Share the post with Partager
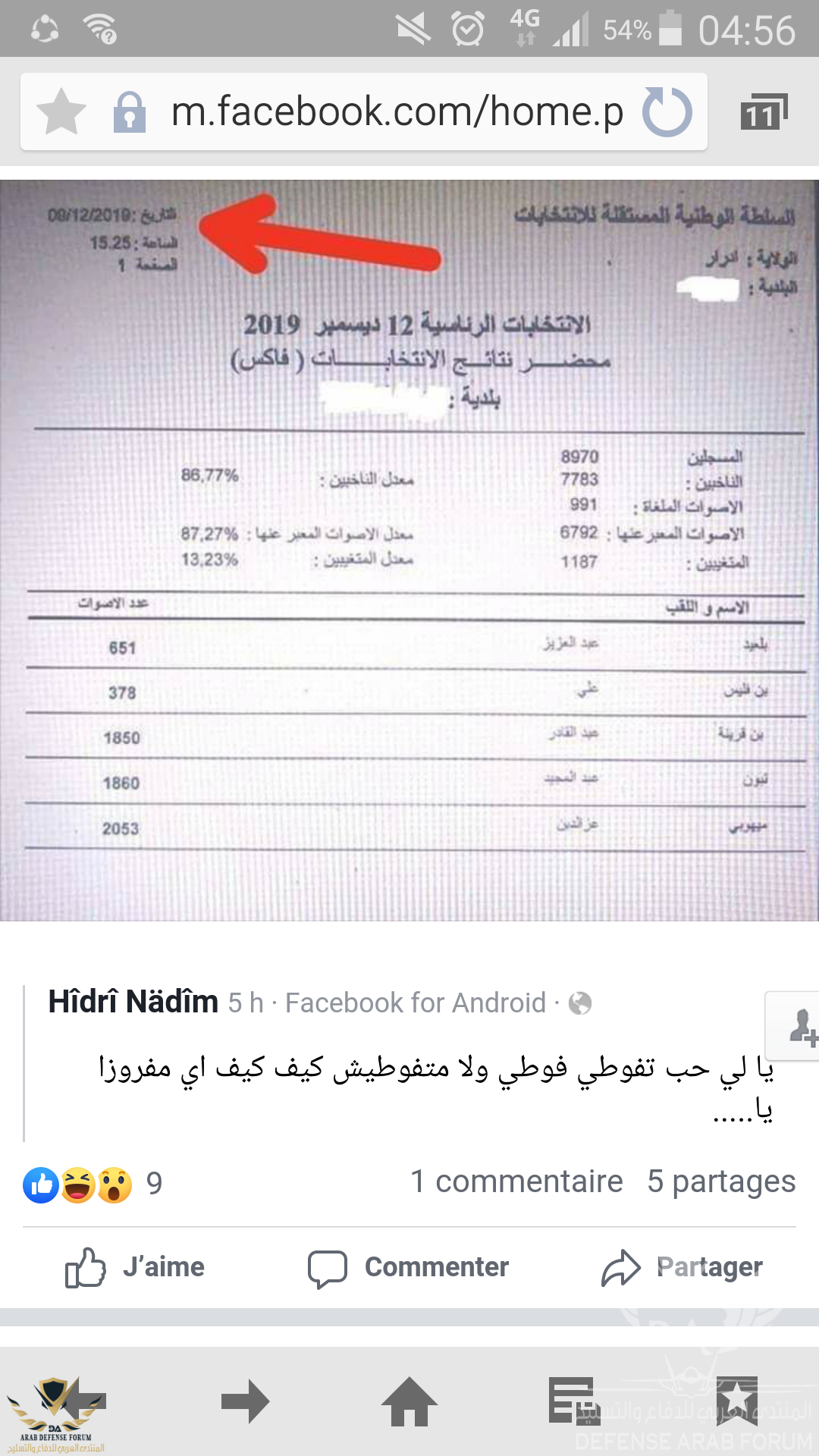The width and height of the screenshot is (819, 1456). (x=682, y=1267)
